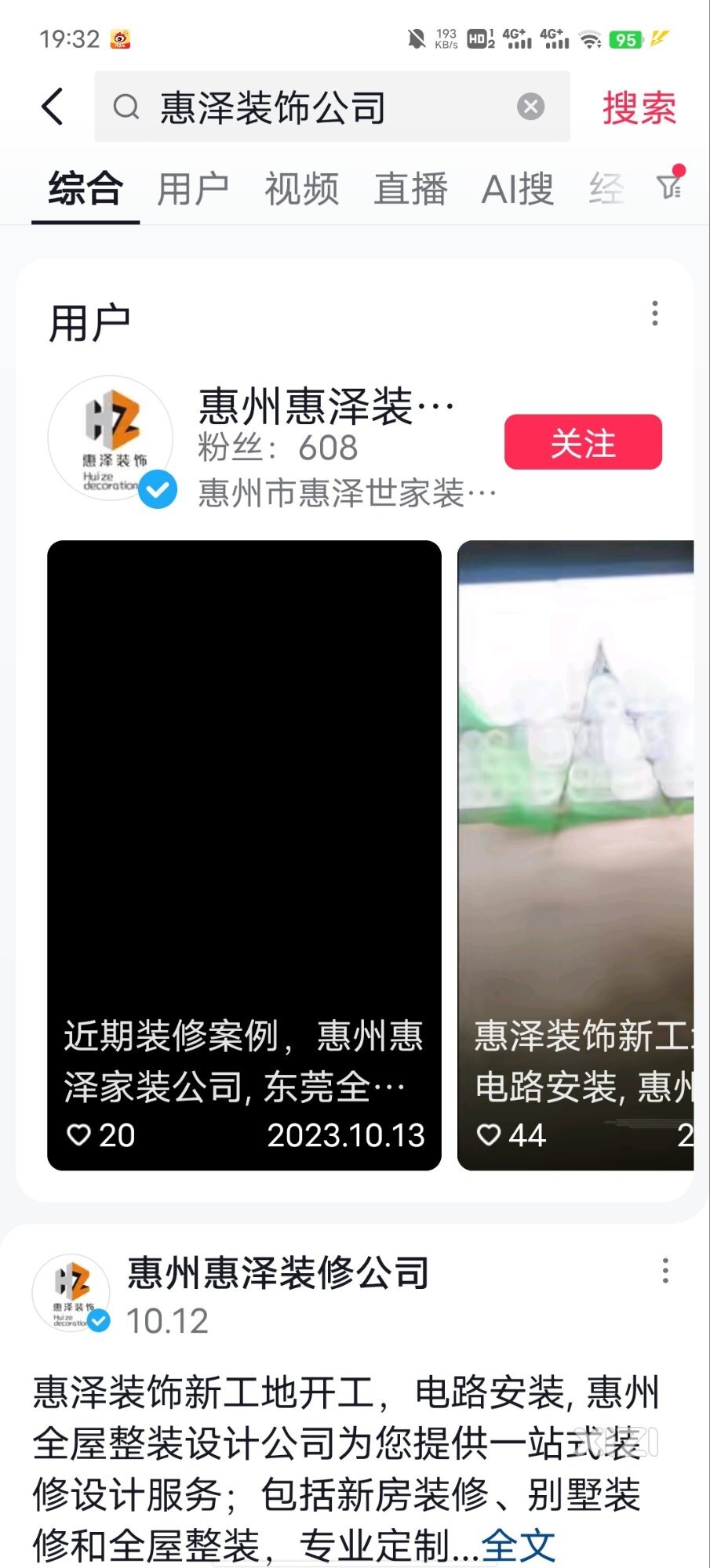Viewport: 710px width, 1568px height.
Task: Follow 惠州惠泽装… with 关注
Action: [x=583, y=442]
